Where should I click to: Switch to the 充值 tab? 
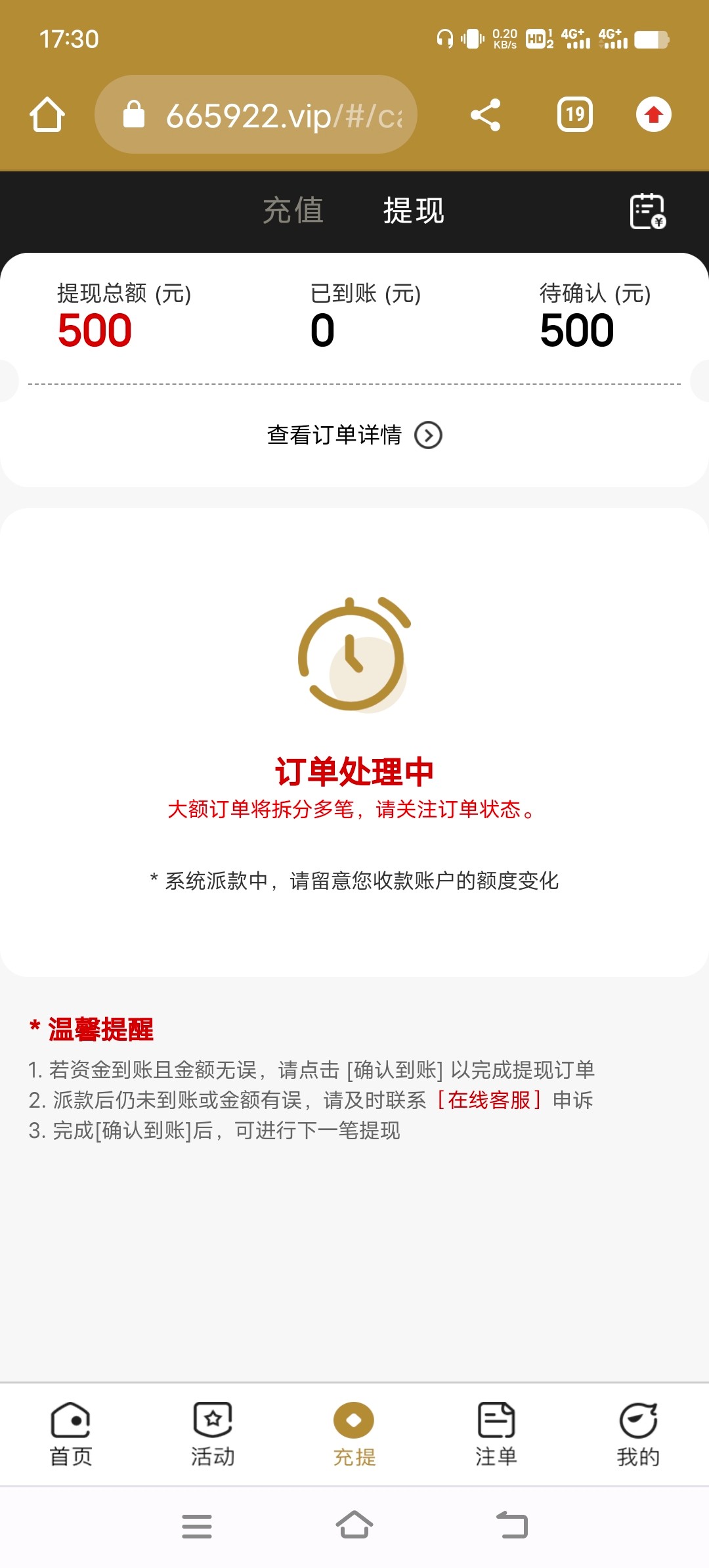click(x=293, y=211)
